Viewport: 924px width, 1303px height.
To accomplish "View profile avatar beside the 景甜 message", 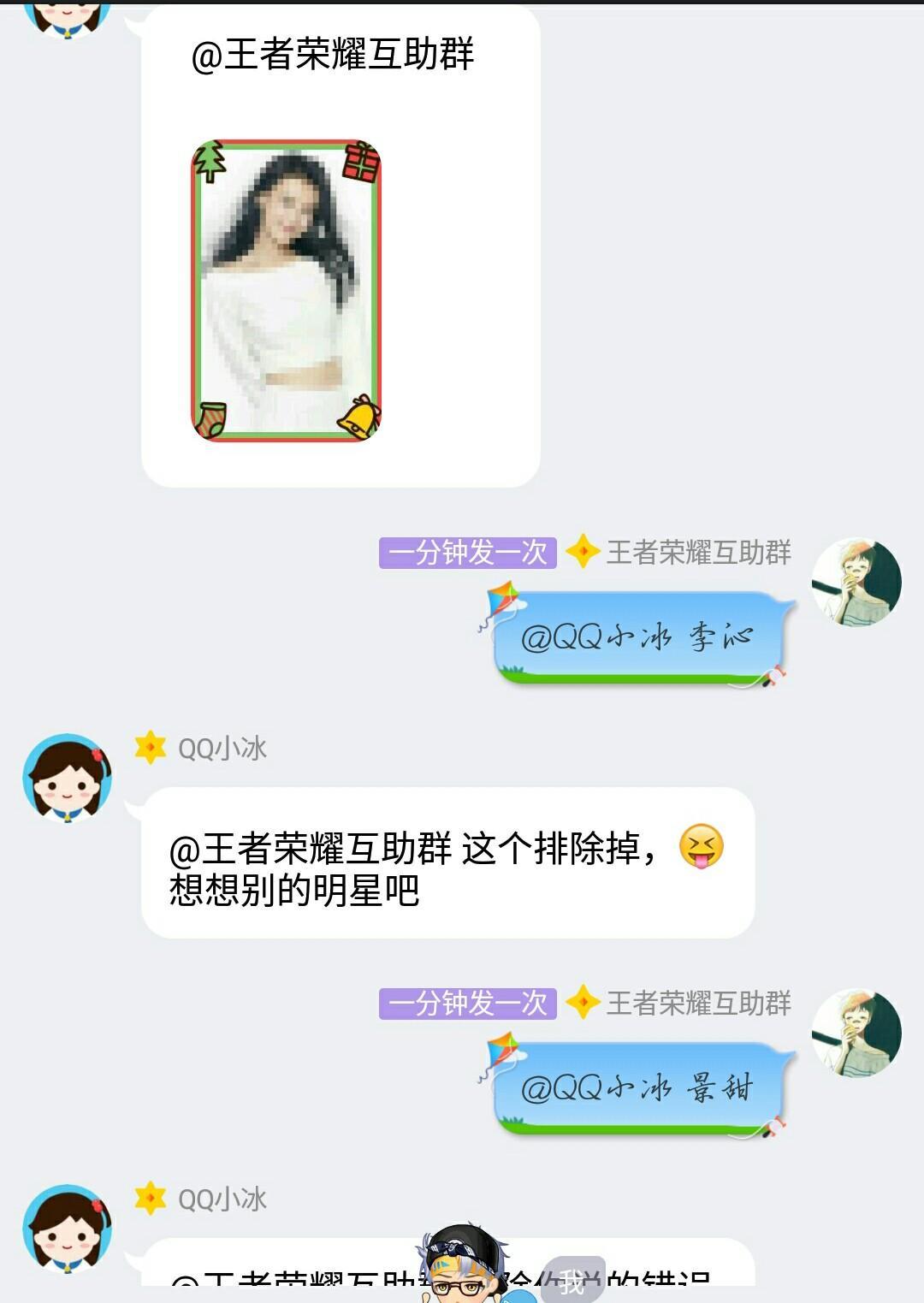I will tap(856, 1033).
